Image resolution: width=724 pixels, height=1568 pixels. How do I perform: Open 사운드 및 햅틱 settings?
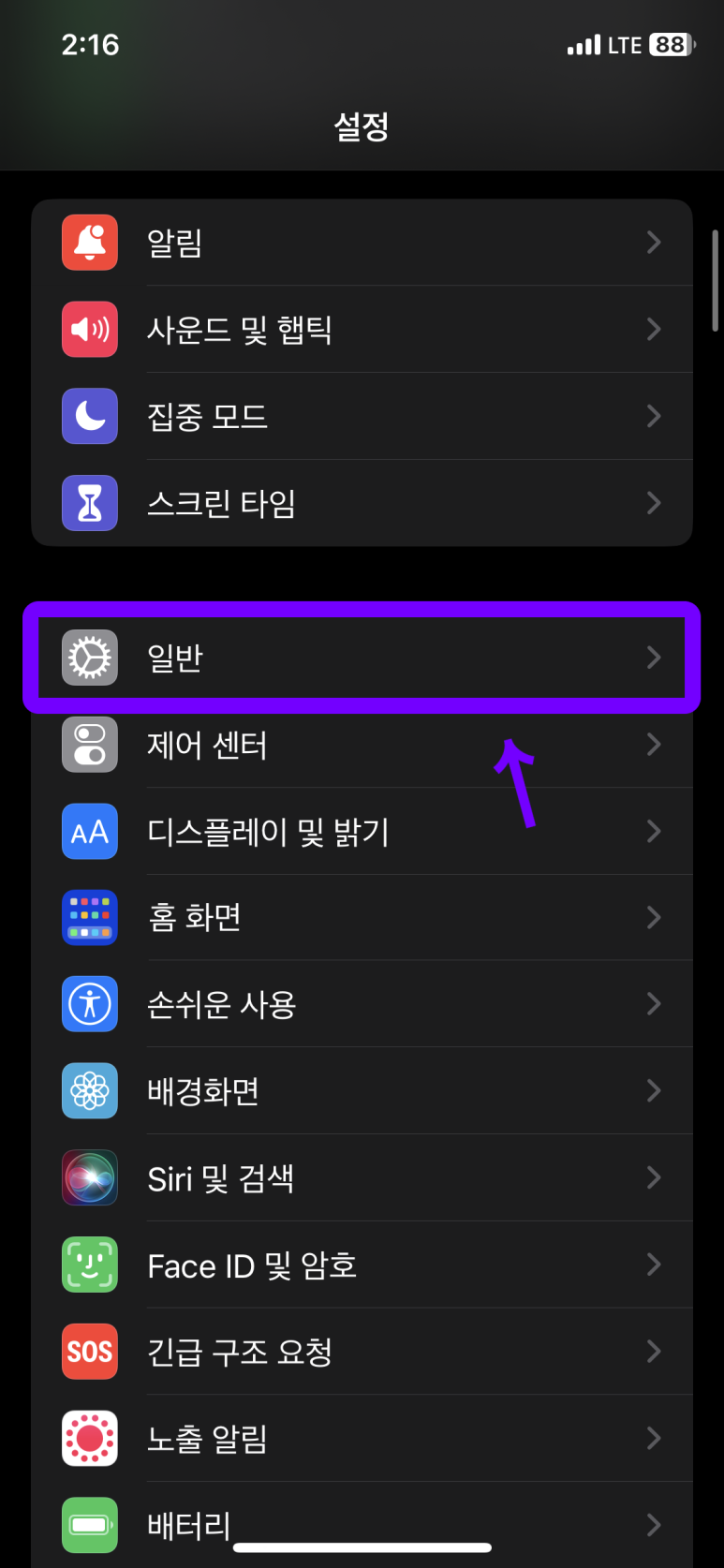(362, 330)
